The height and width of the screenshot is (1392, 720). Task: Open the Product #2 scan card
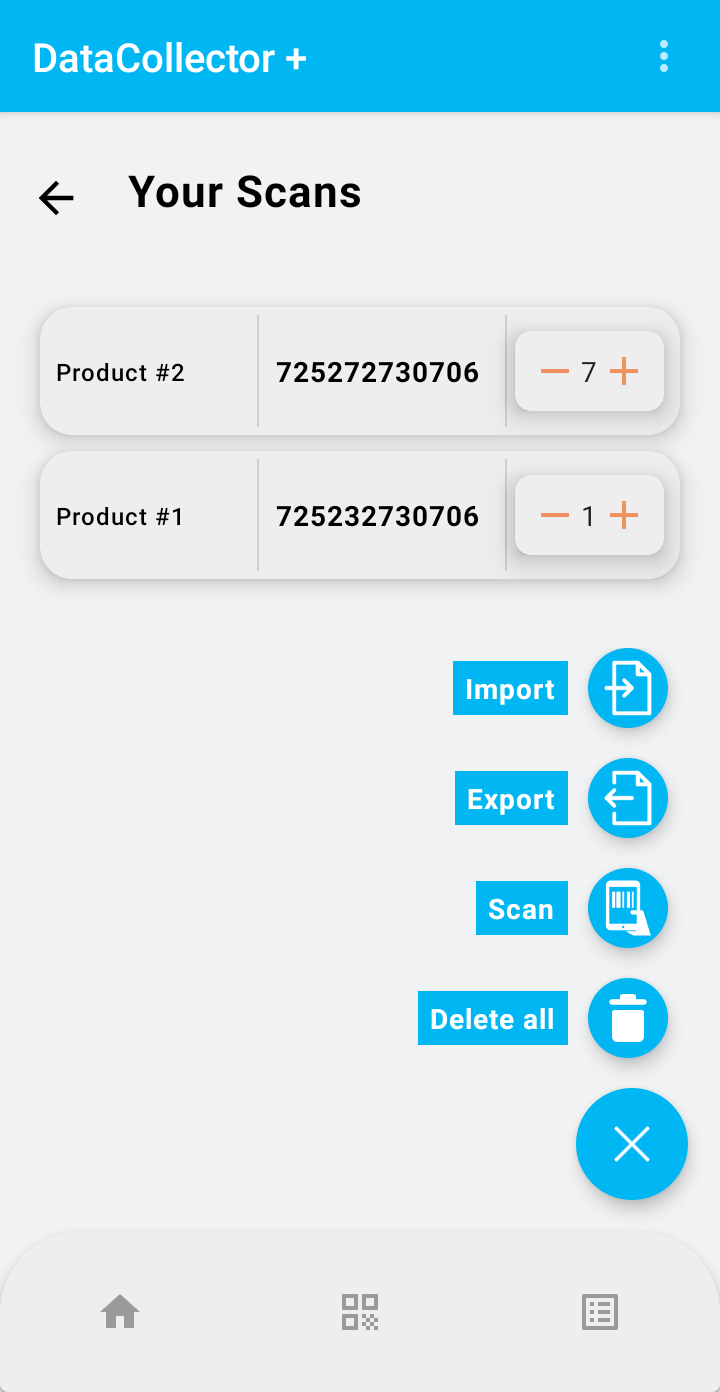coord(150,372)
